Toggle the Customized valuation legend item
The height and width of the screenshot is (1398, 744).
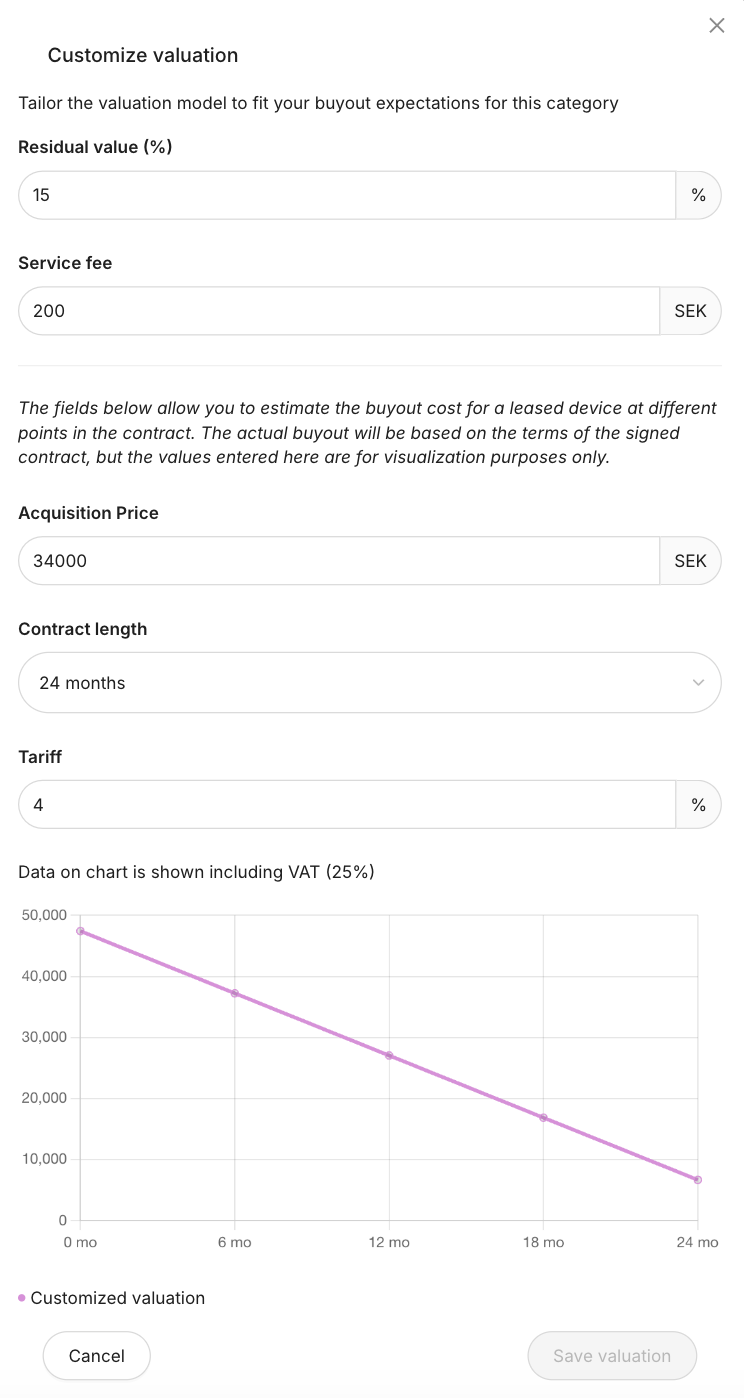112,1298
